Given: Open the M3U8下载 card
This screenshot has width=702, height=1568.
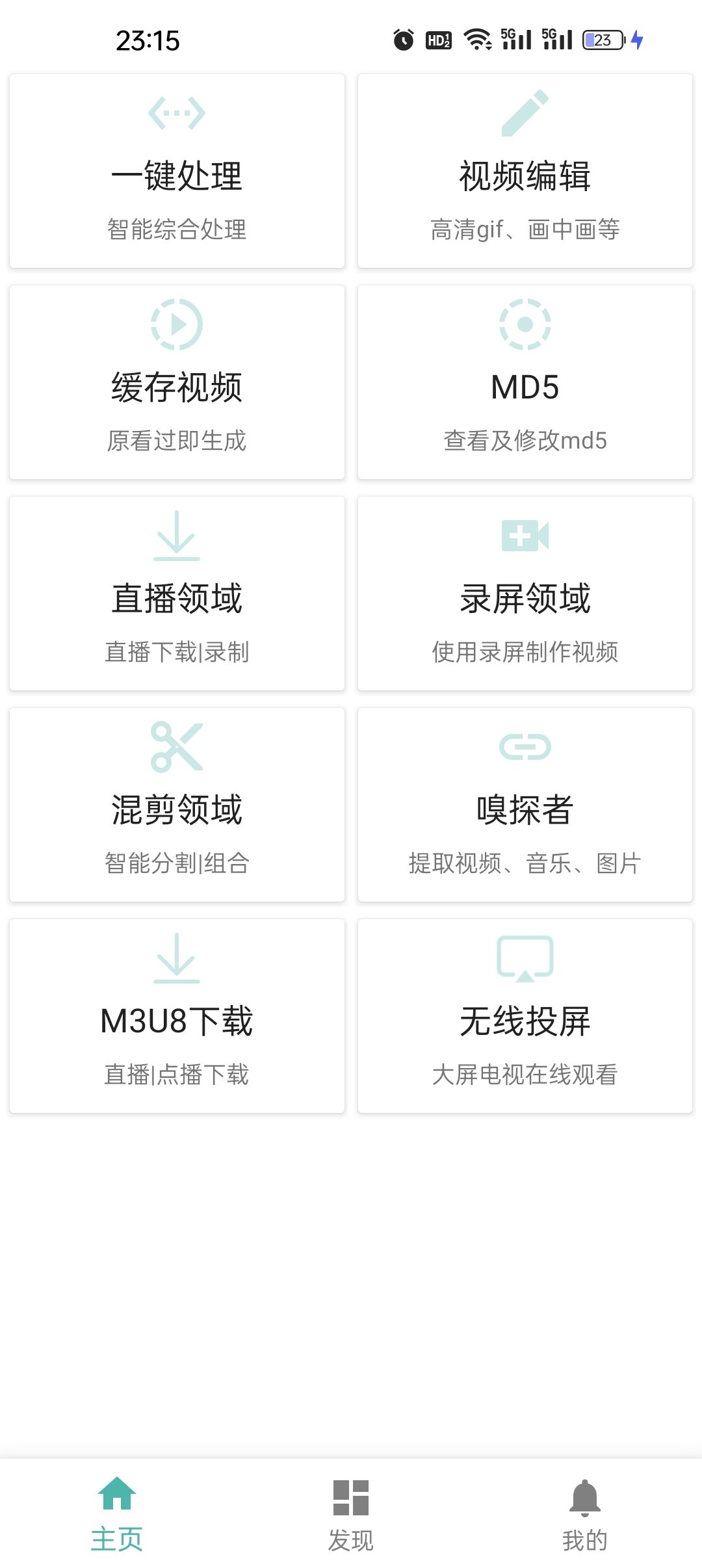Looking at the screenshot, I should (x=177, y=1017).
